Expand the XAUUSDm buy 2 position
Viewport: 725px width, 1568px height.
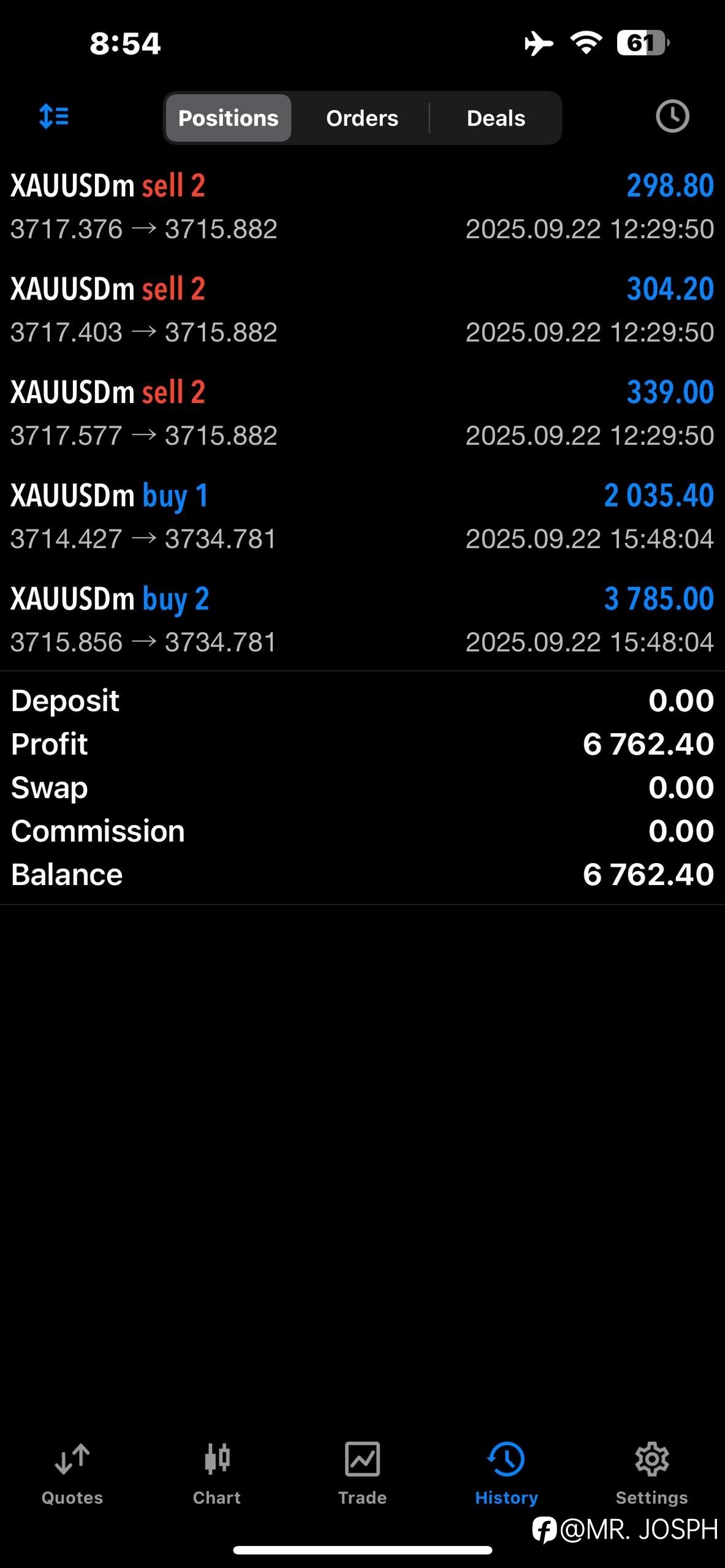(362, 620)
